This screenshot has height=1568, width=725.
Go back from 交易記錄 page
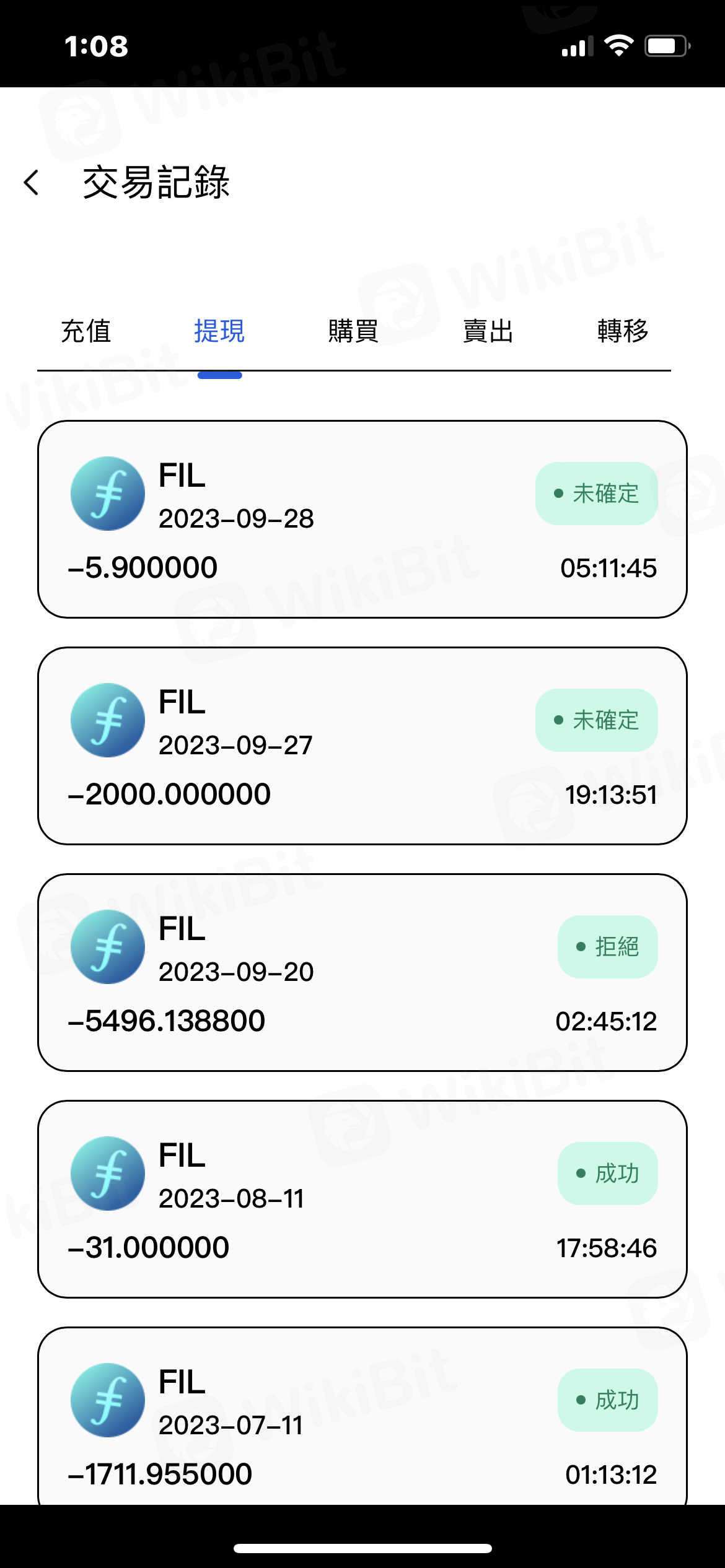click(x=32, y=183)
